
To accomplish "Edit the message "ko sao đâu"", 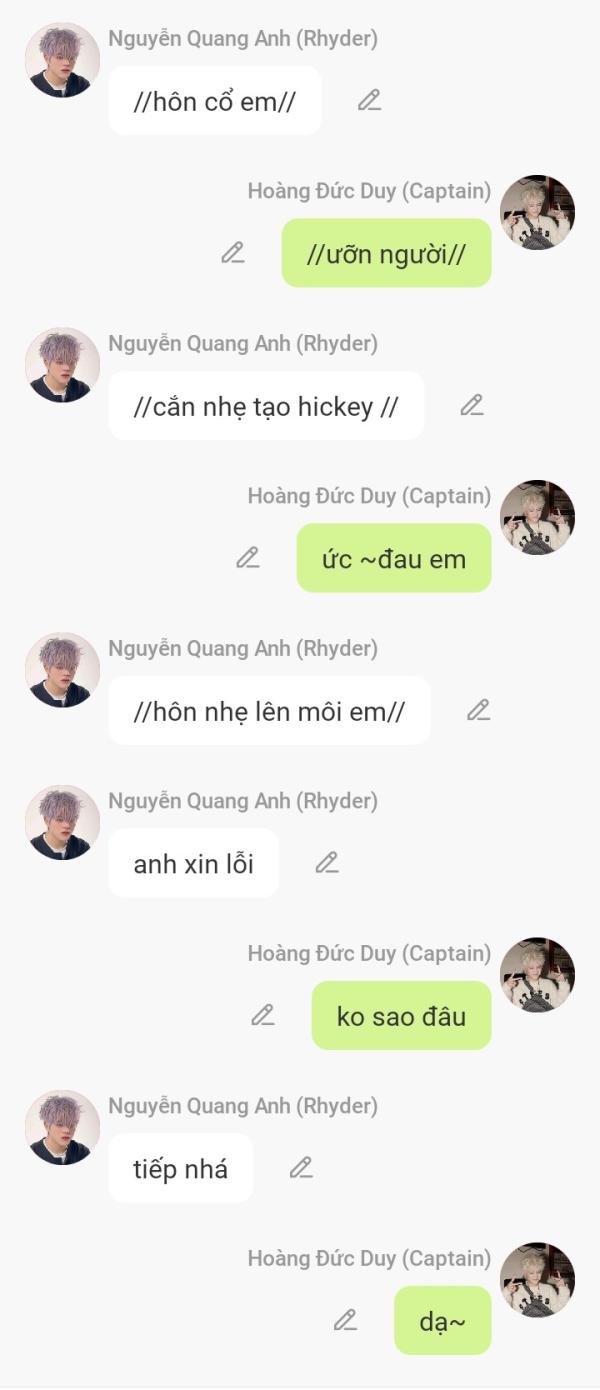I will pyautogui.click(x=263, y=1015).
